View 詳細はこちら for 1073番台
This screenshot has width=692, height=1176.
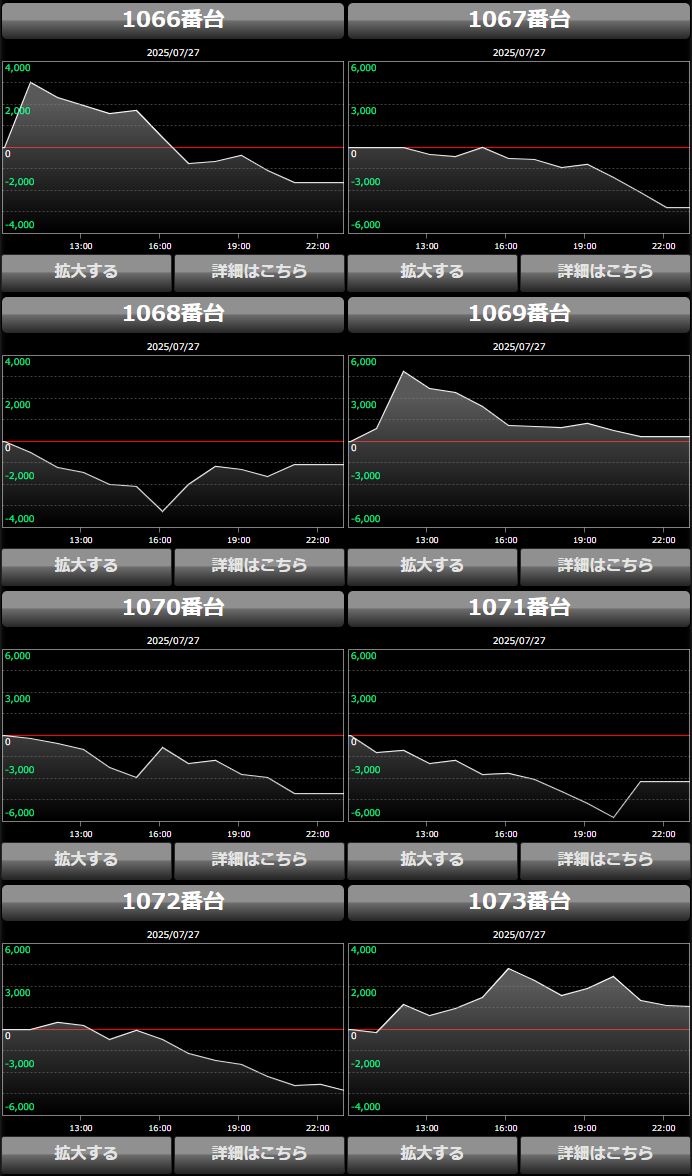click(606, 1155)
